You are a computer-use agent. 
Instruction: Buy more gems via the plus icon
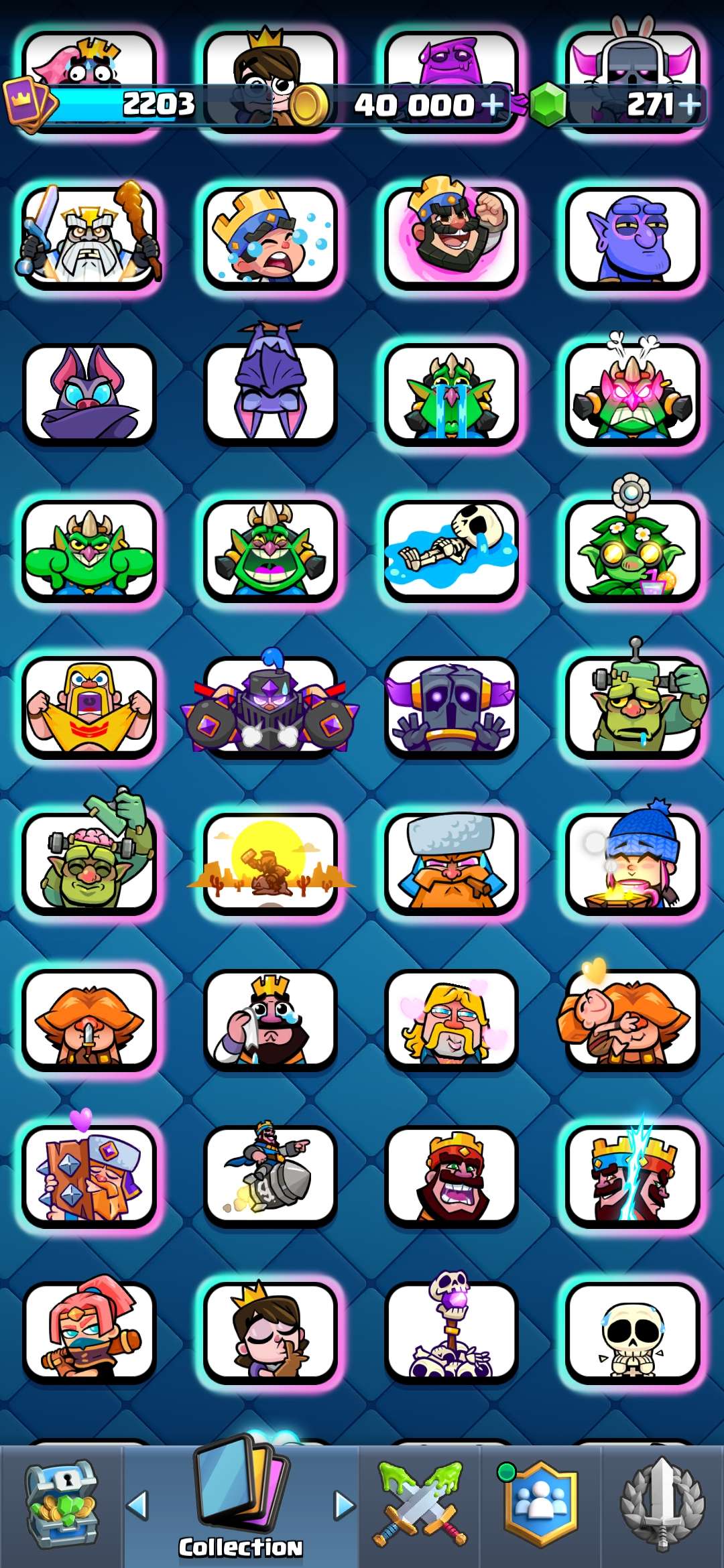(689, 105)
